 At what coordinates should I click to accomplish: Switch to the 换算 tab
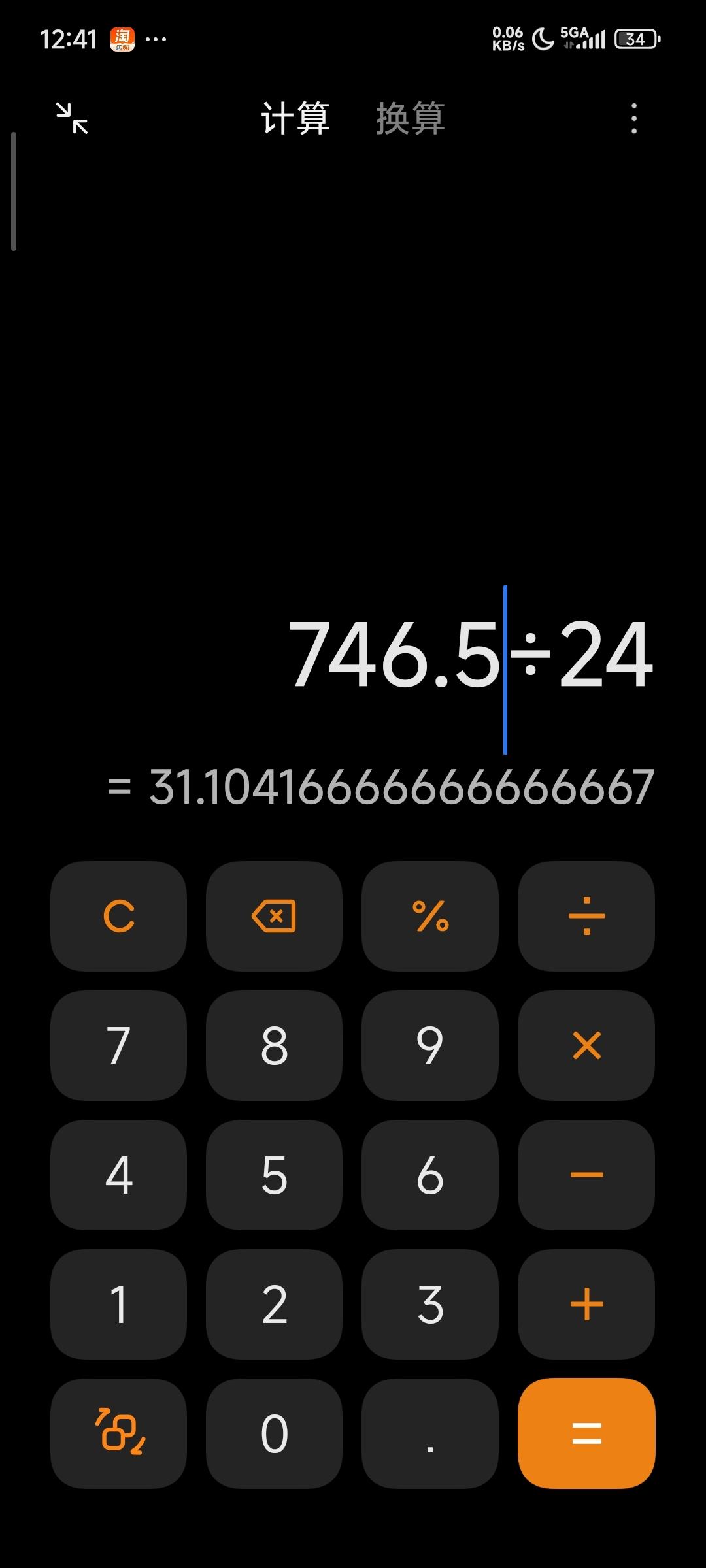coord(410,118)
